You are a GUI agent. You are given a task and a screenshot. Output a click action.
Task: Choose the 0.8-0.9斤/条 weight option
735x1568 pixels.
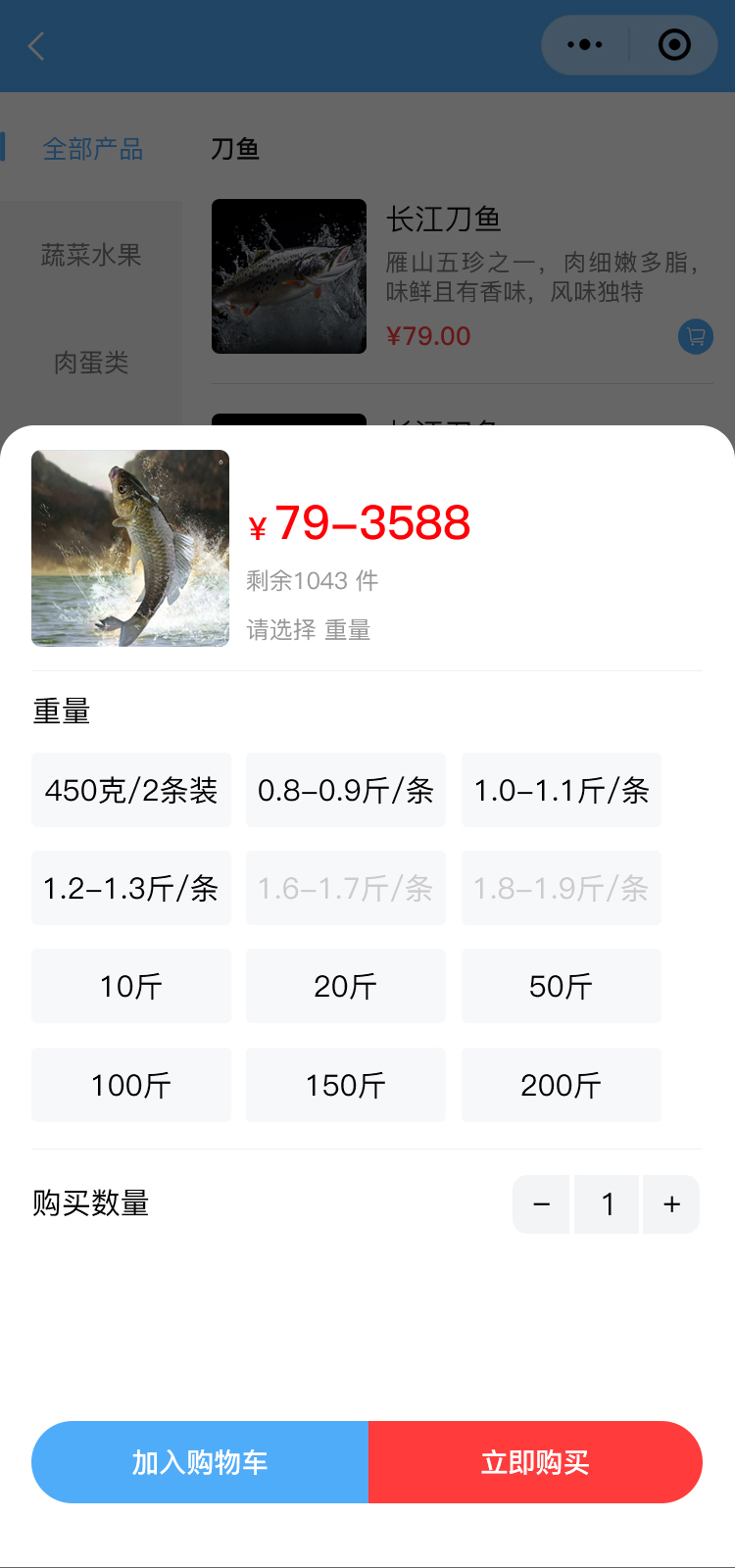pyautogui.click(x=345, y=790)
